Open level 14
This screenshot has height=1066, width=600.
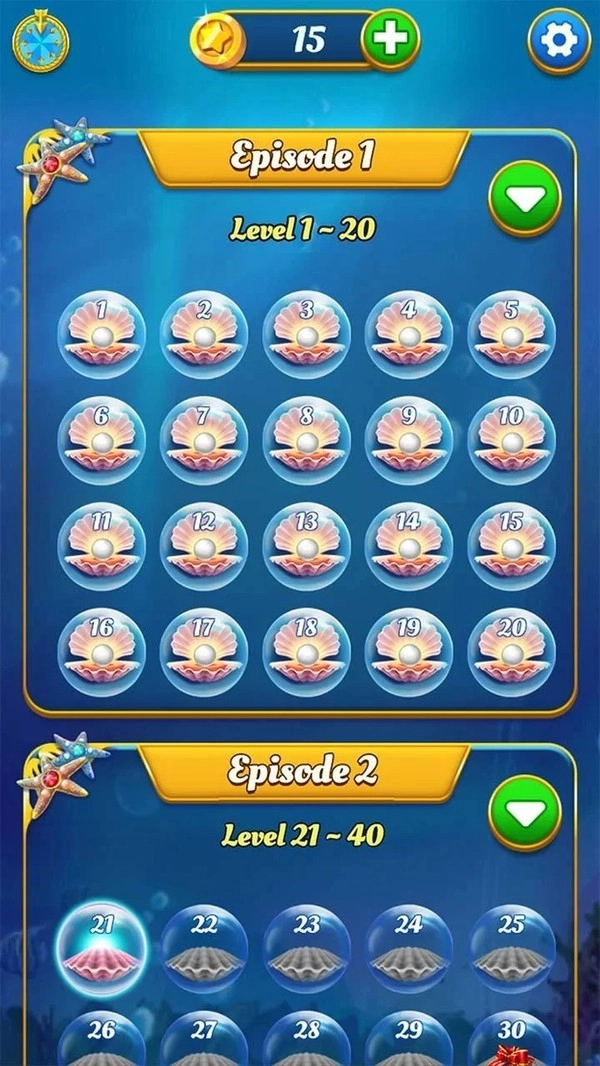click(x=408, y=546)
